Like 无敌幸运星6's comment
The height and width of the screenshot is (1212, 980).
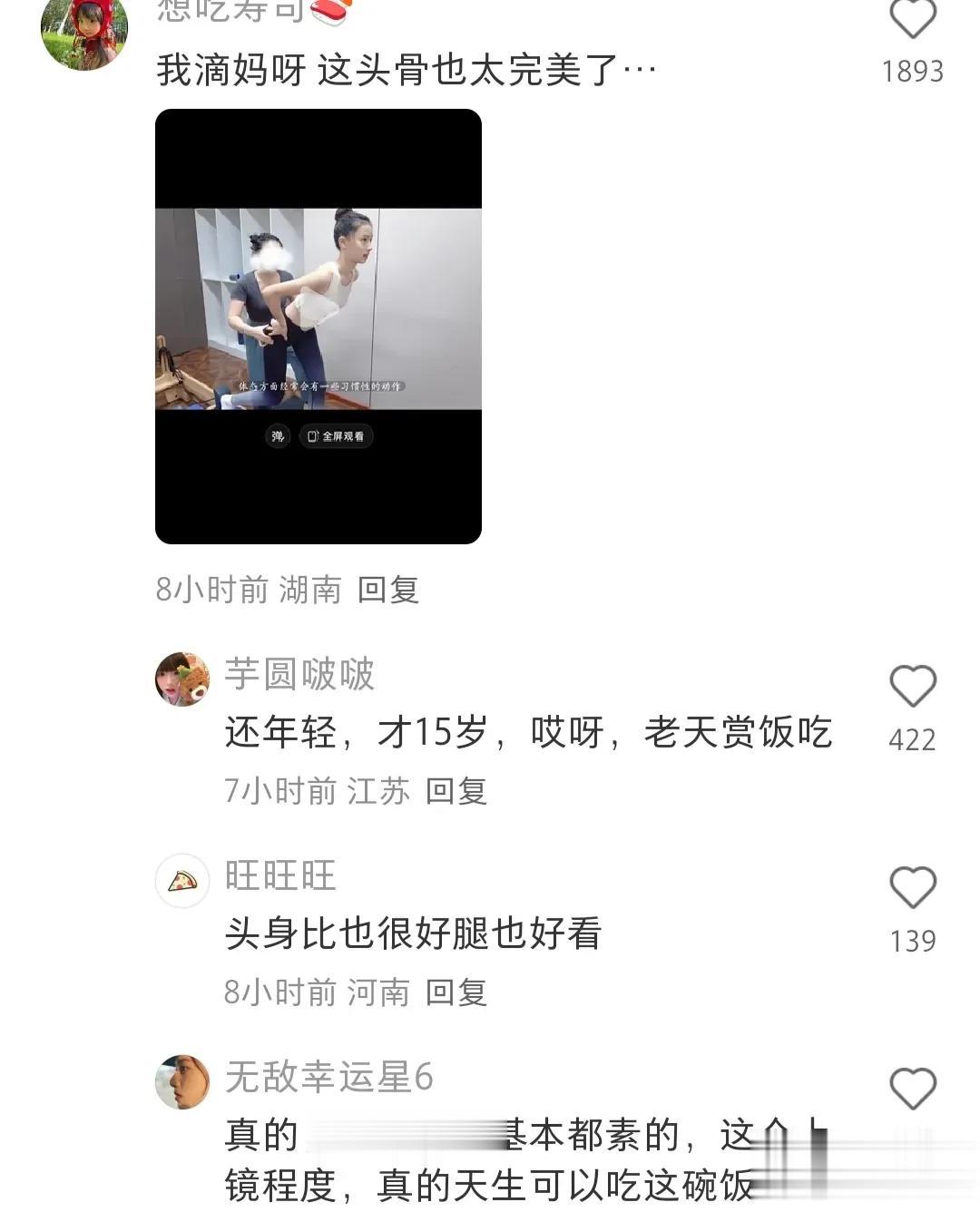pos(912,1089)
